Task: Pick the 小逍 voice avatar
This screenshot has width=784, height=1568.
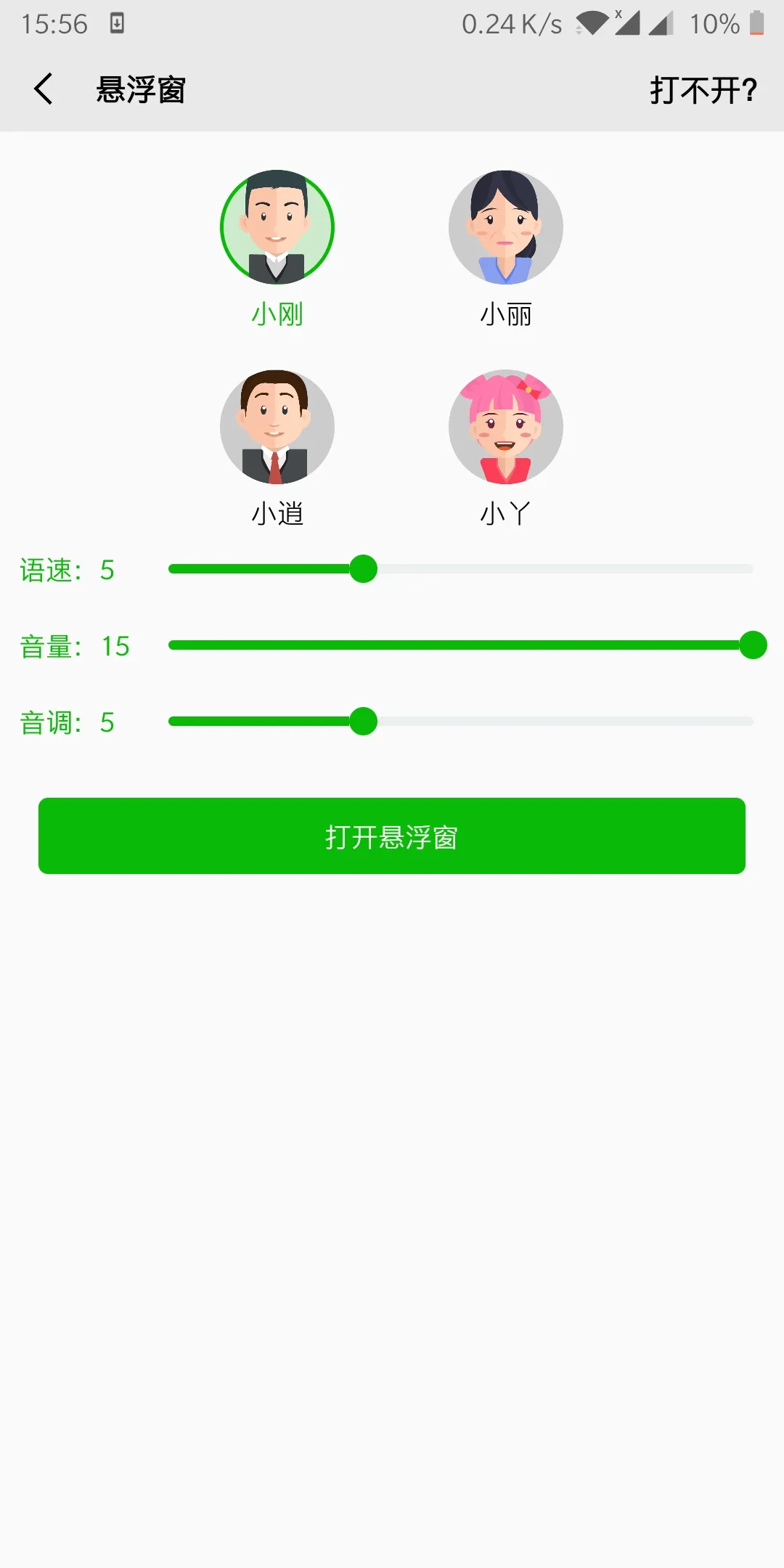Action: pos(277,427)
